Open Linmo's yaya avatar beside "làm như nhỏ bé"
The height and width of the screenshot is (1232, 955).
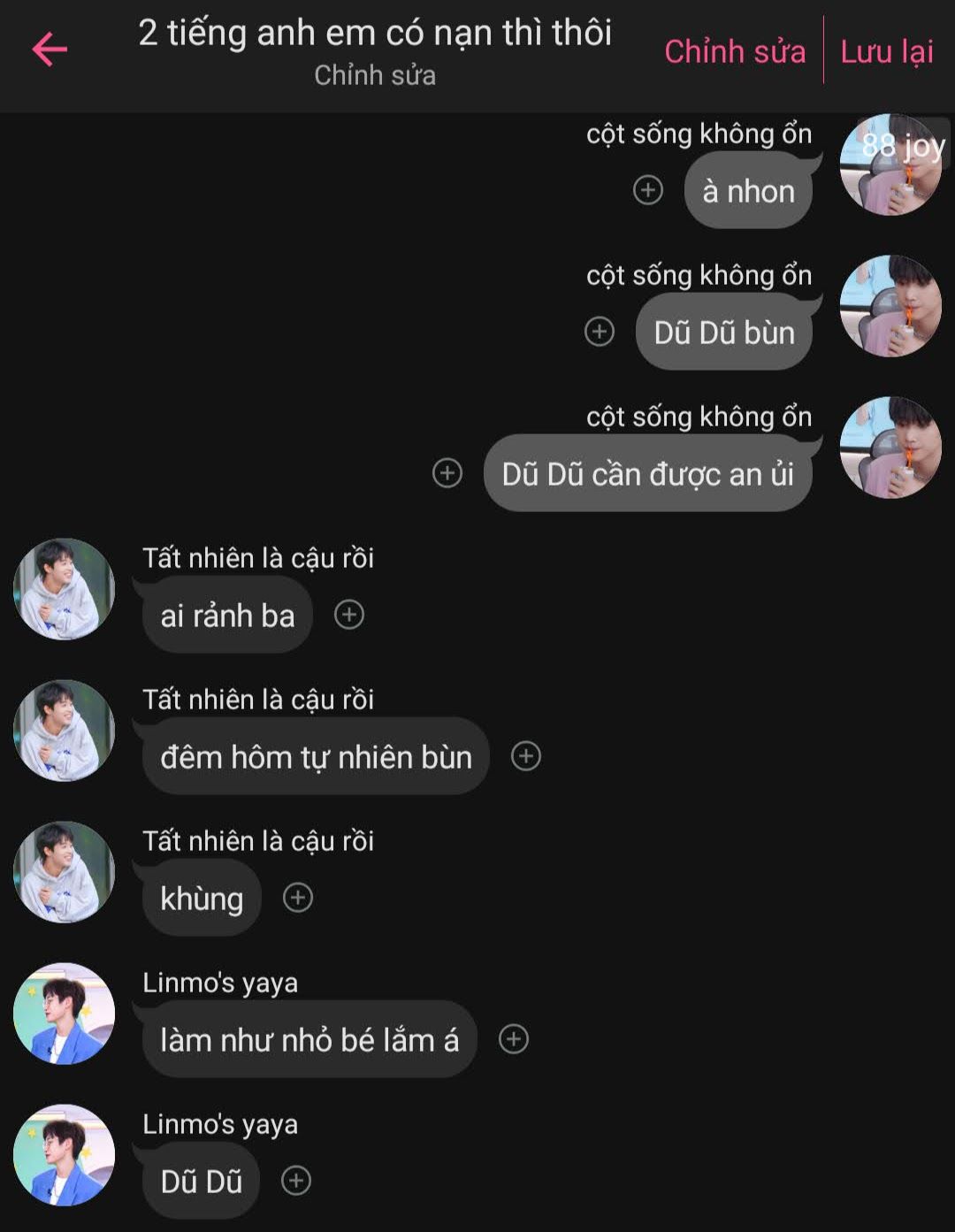pyautogui.click(x=64, y=1014)
